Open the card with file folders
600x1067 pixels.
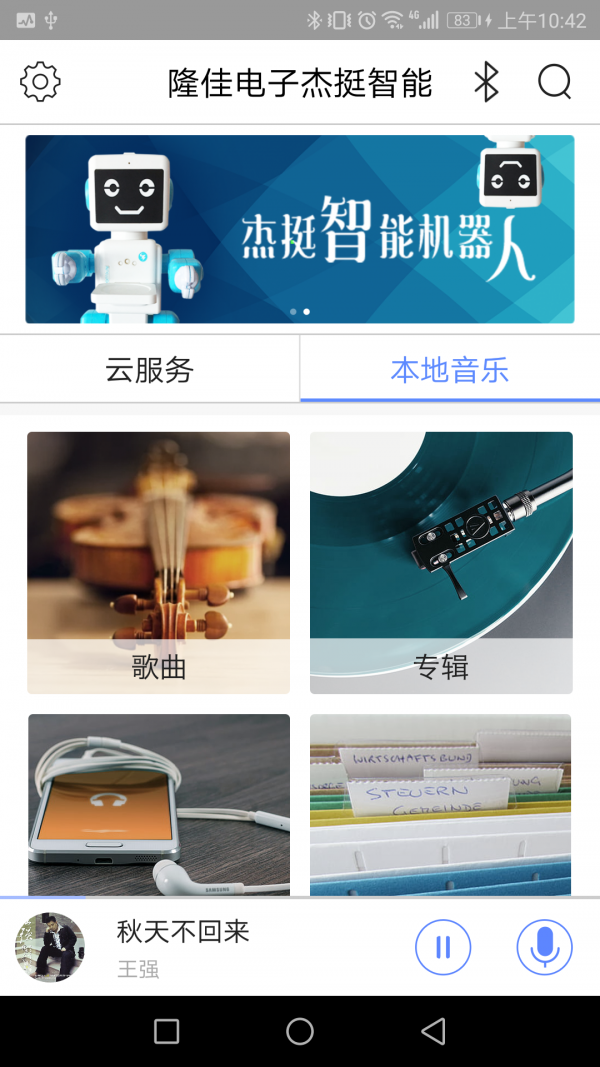click(x=441, y=804)
